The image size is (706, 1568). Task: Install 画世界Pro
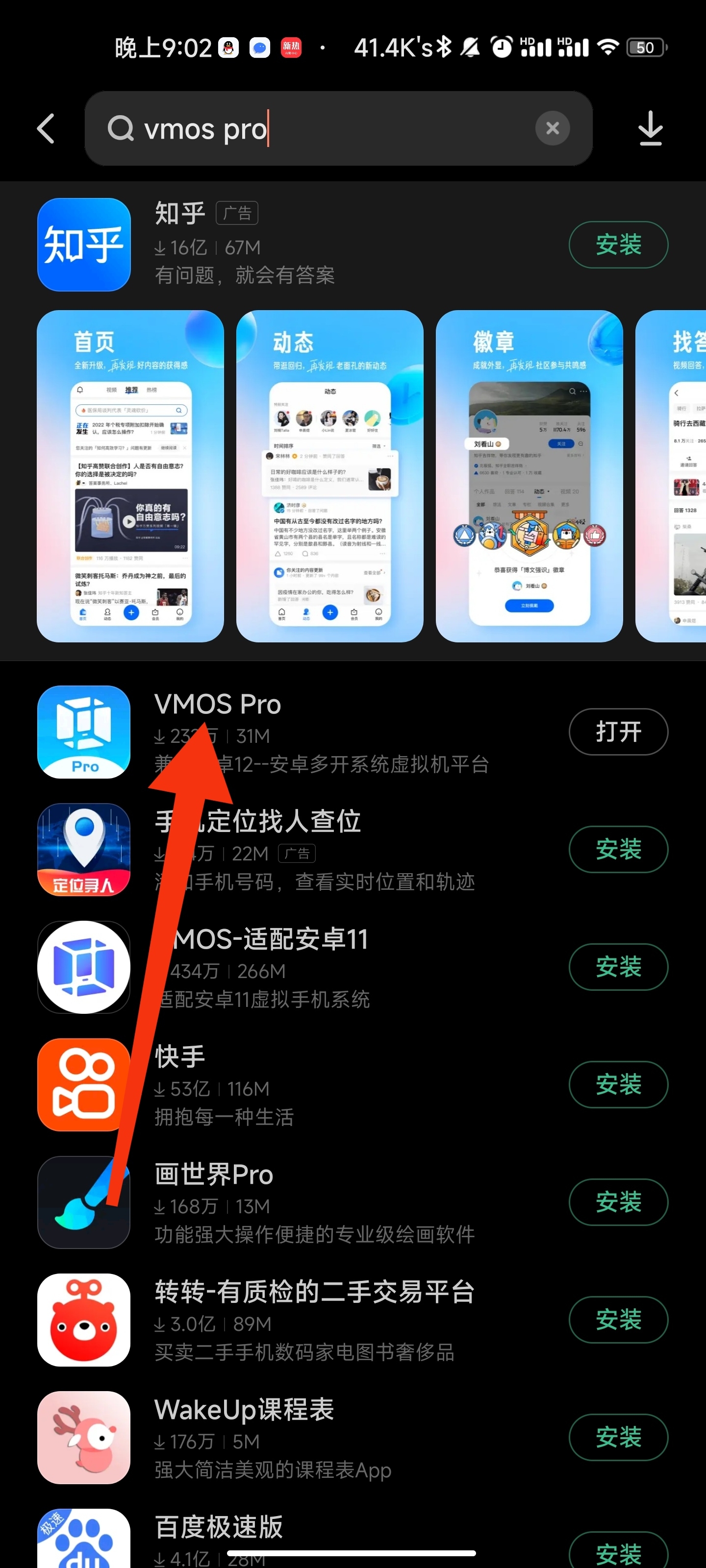(618, 1201)
